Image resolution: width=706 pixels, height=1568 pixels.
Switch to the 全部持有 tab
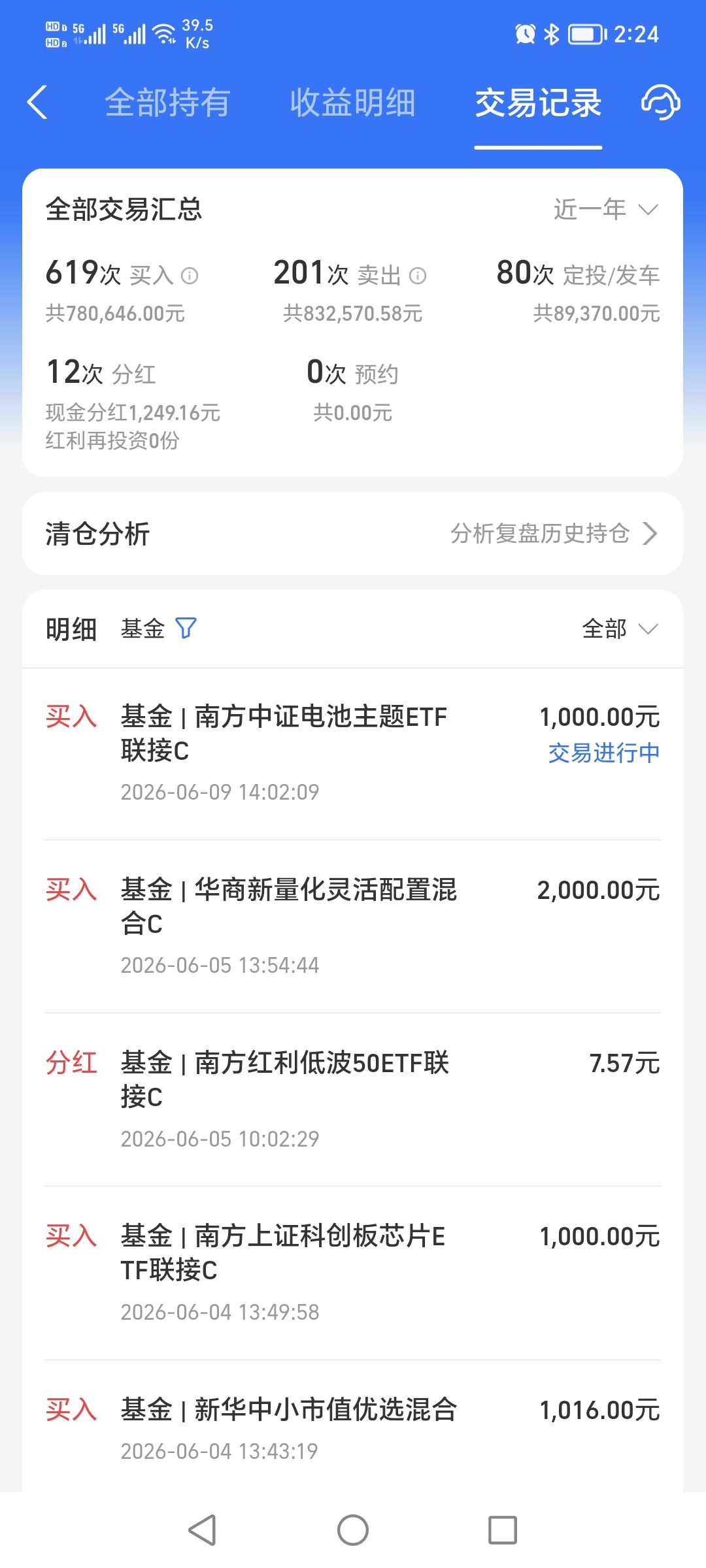(x=167, y=103)
